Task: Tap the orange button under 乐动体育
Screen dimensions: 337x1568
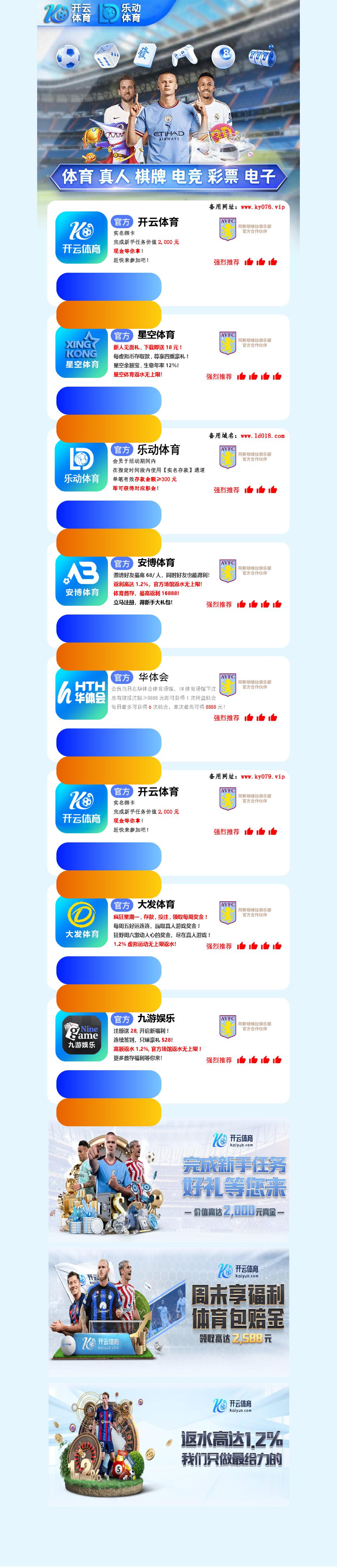Action: coord(109,542)
